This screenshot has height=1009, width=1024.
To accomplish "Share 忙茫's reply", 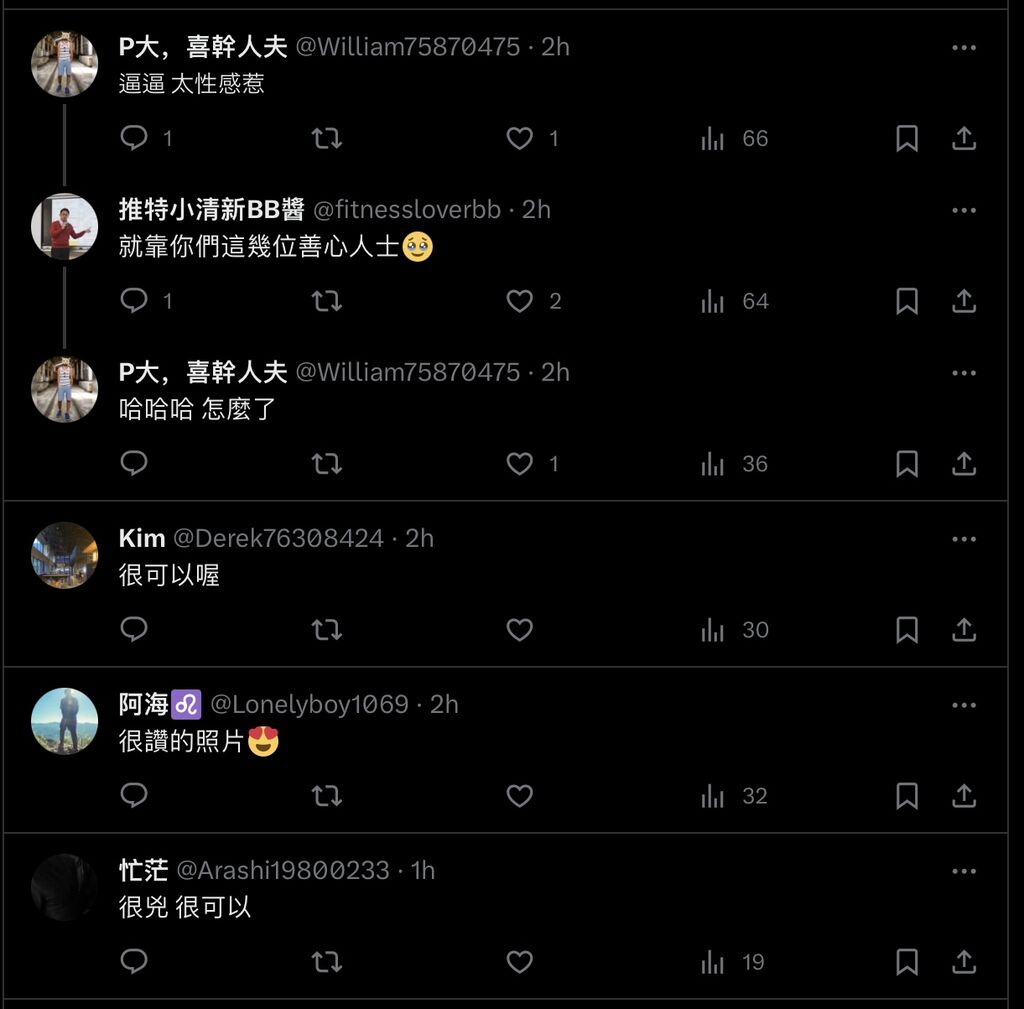I will coord(964,962).
